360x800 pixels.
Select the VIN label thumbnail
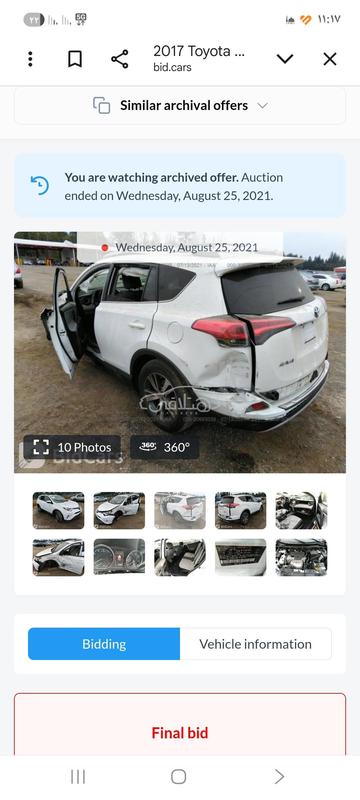pyautogui.click(x=241, y=557)
